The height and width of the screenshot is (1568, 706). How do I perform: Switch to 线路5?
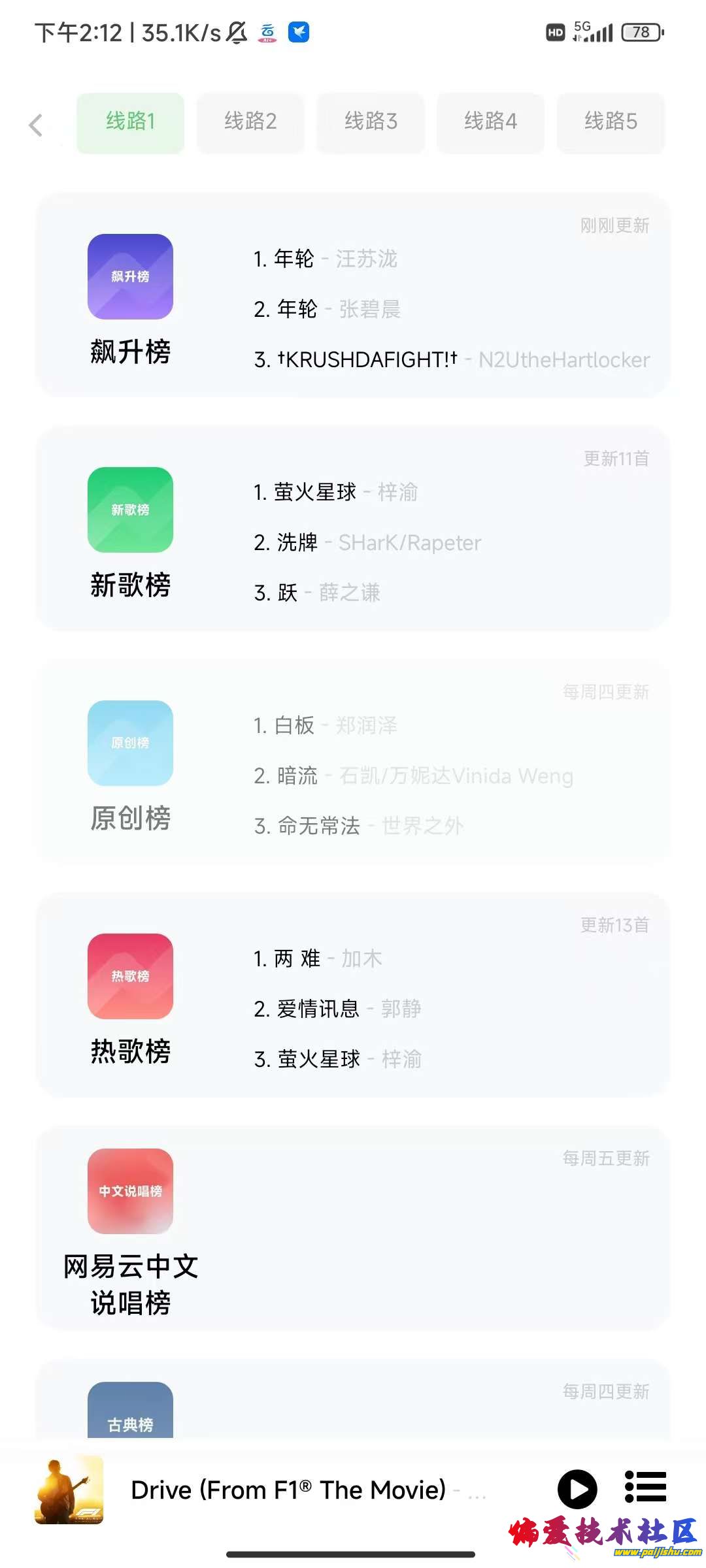tap(611, 122)
